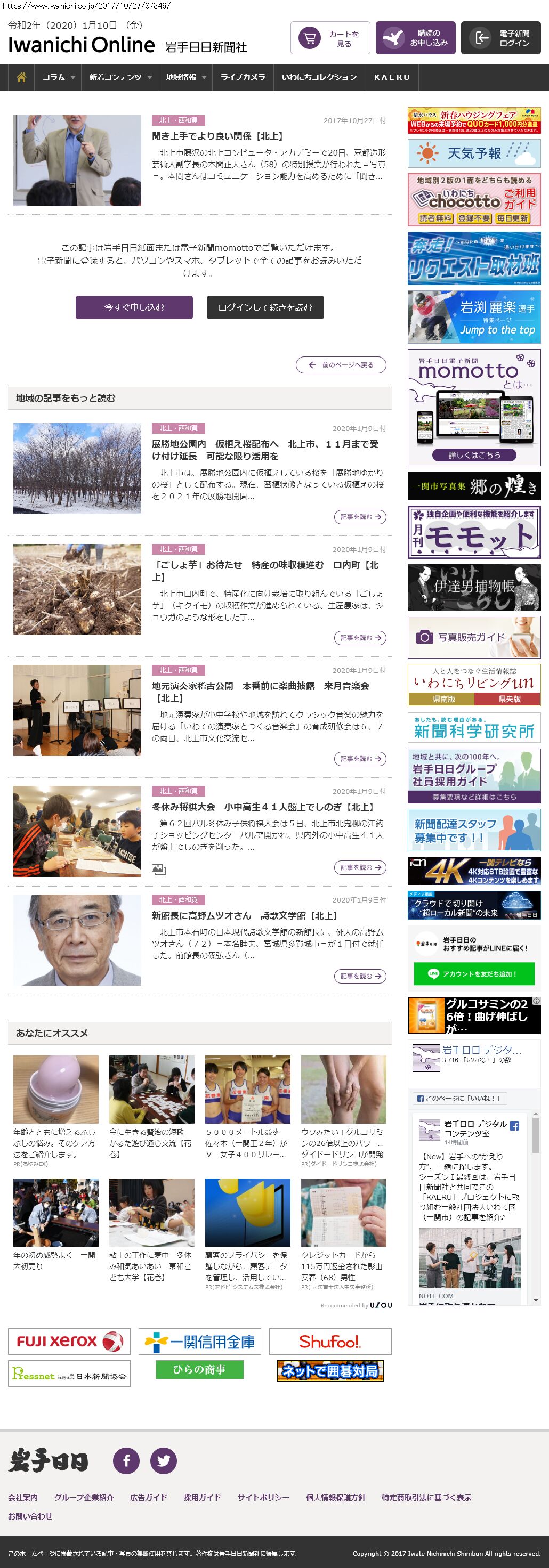This screenshot has height=1568, width=549.
Task: Visit the Facebook page icon in footer
Action: (127, 1460)
